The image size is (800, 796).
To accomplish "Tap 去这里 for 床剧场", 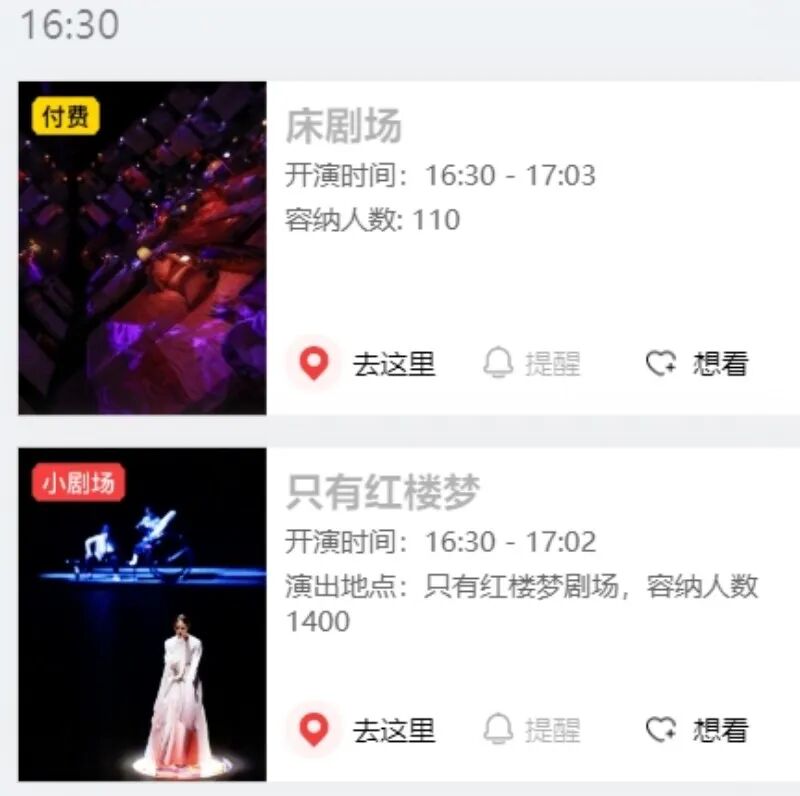I will (x=362, y=363).
